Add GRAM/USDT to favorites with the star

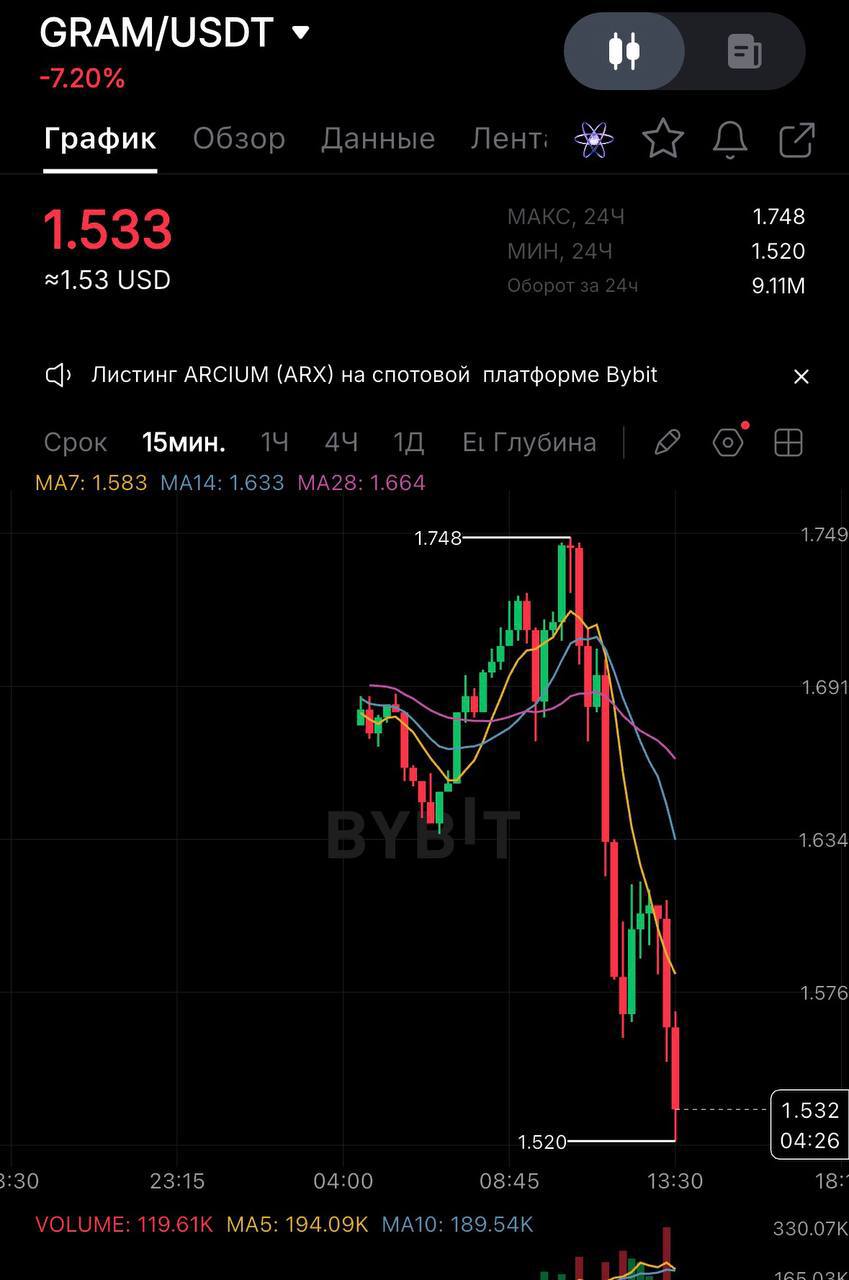pos(662,139)
